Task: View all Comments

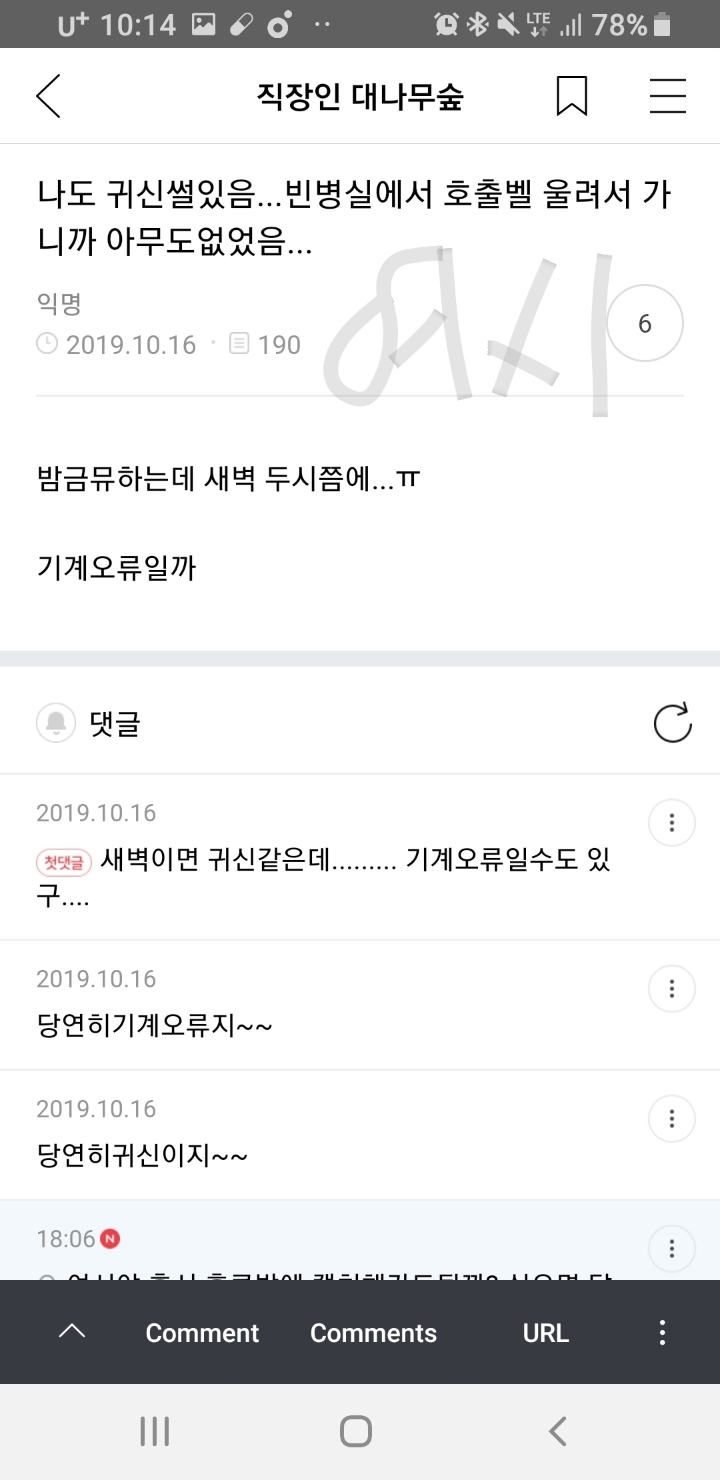Action: click(373, 1333)
